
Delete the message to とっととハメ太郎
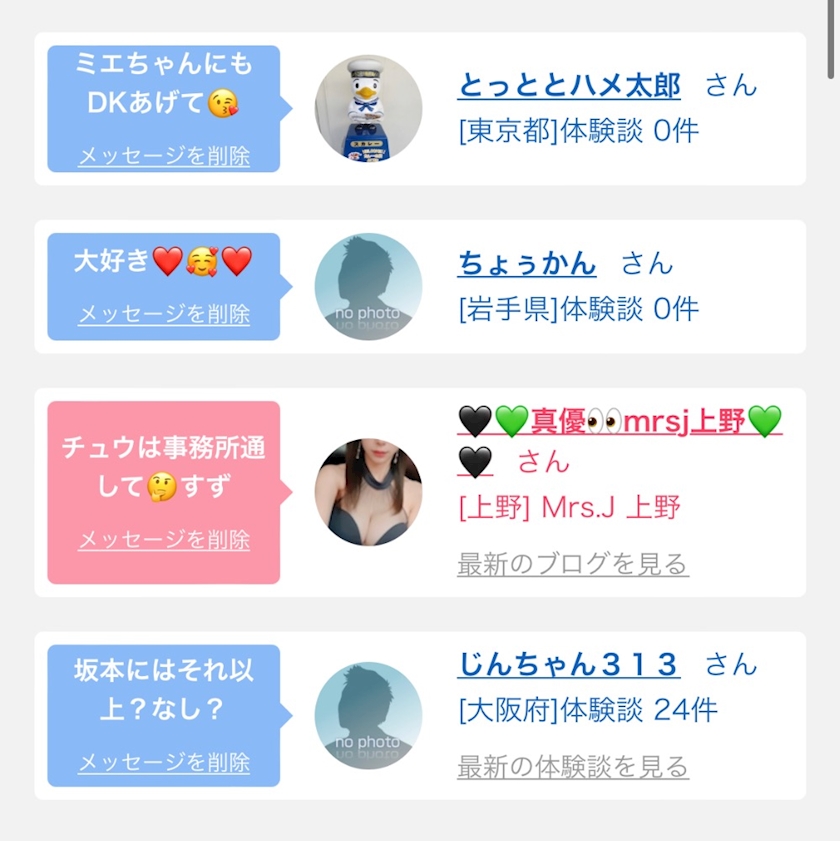[164, 156]
